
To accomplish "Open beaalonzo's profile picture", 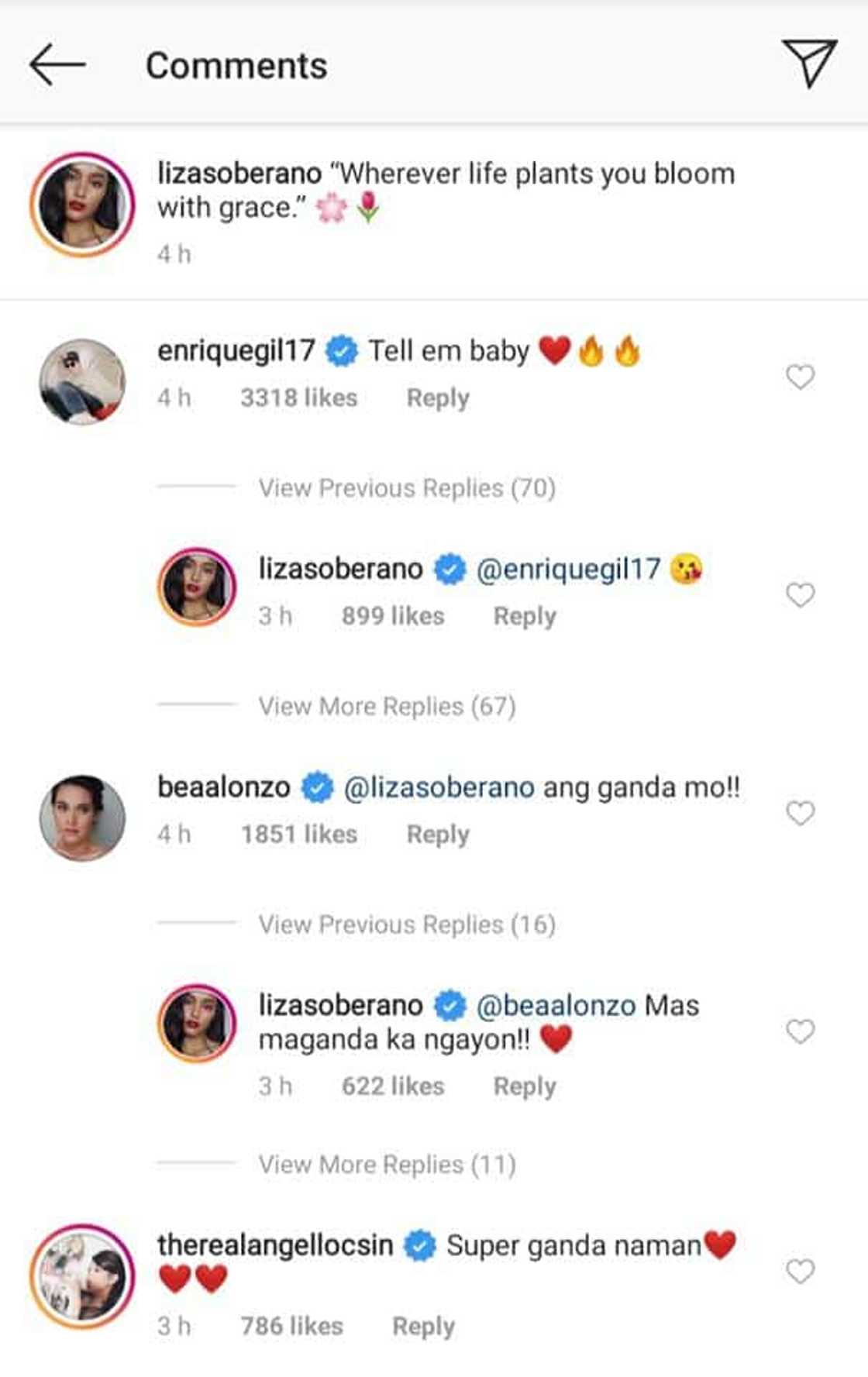I will coord(82,818).
